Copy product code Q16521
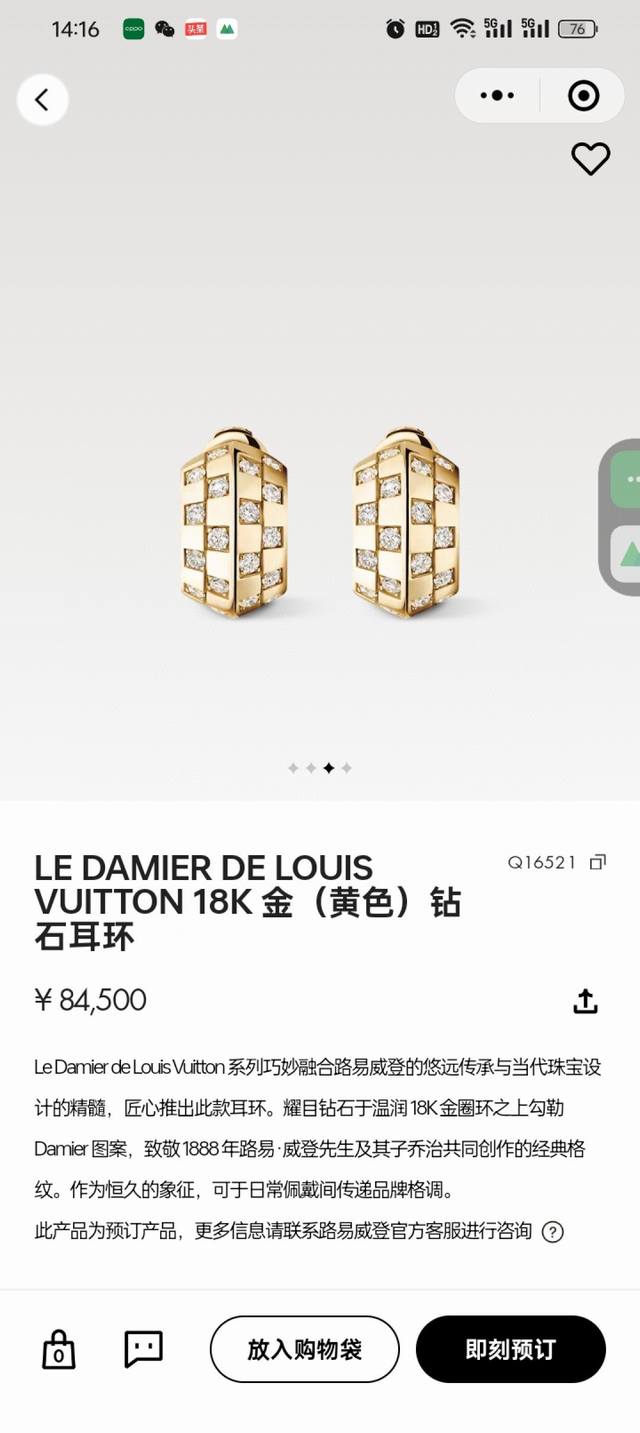The width and height of the screenshot is (640, 1433). coord(598,862)
